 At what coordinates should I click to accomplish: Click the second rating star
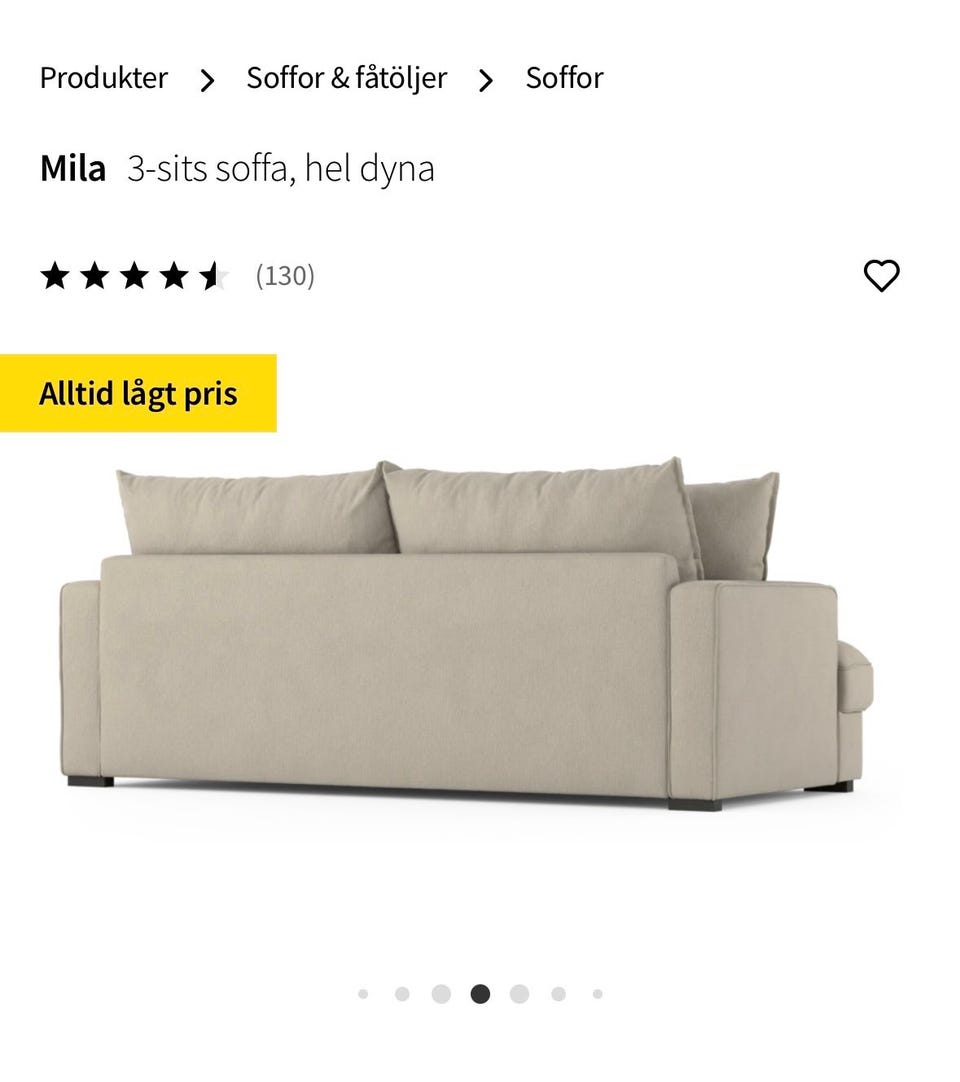(x=96, y=276)
